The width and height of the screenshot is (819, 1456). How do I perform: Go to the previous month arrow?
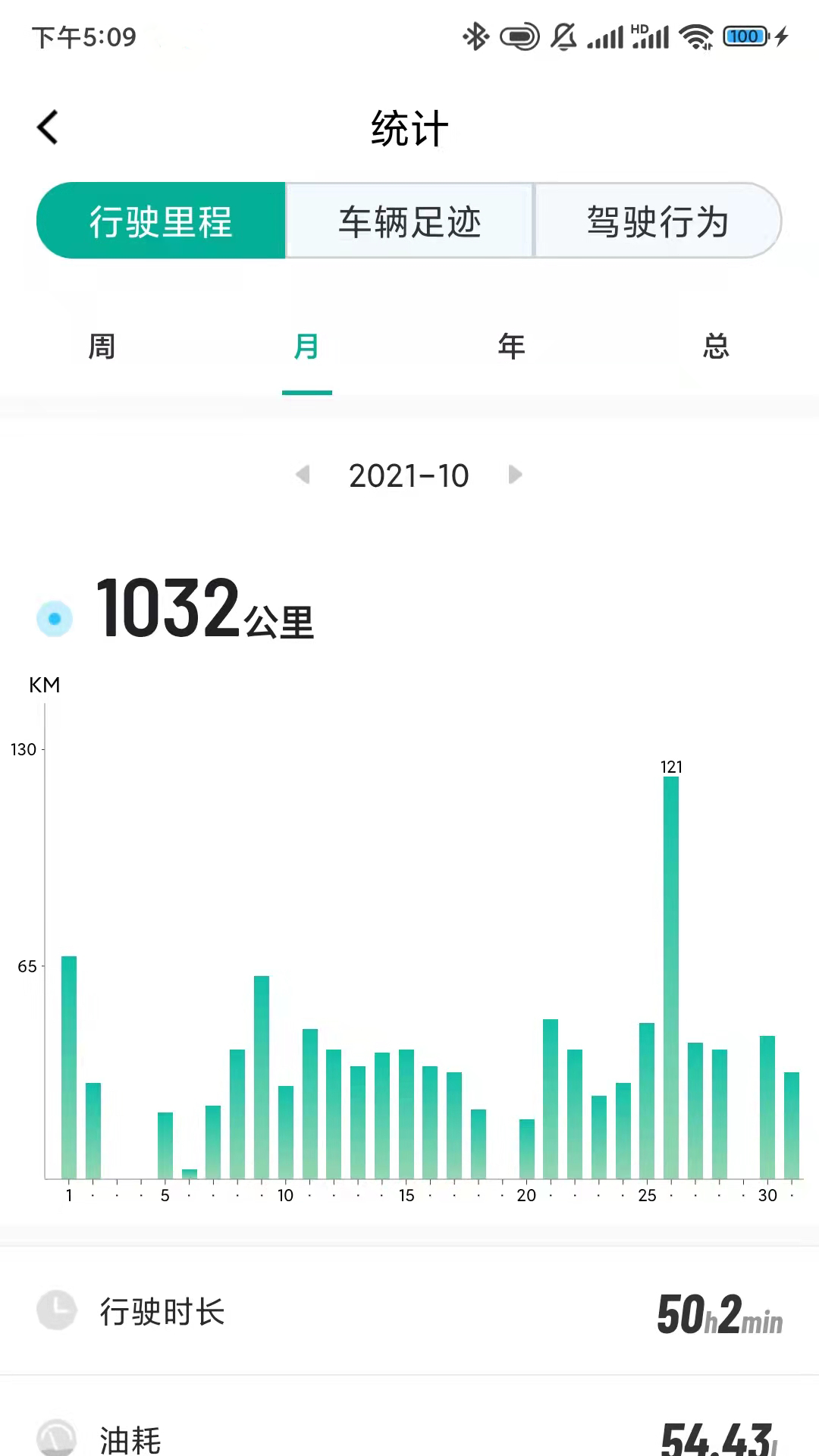tap(303, 475)
